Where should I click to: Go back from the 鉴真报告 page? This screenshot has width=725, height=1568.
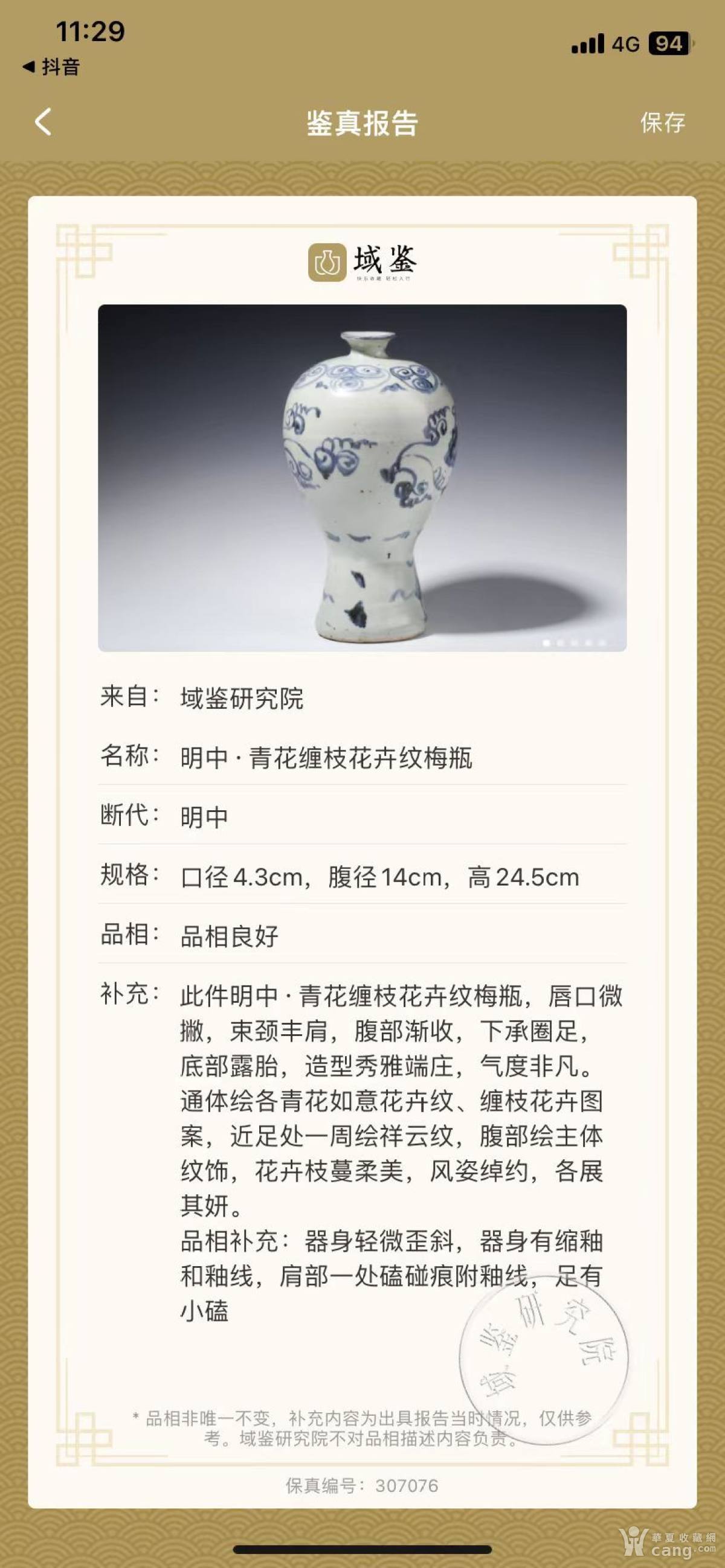[43, 122]
